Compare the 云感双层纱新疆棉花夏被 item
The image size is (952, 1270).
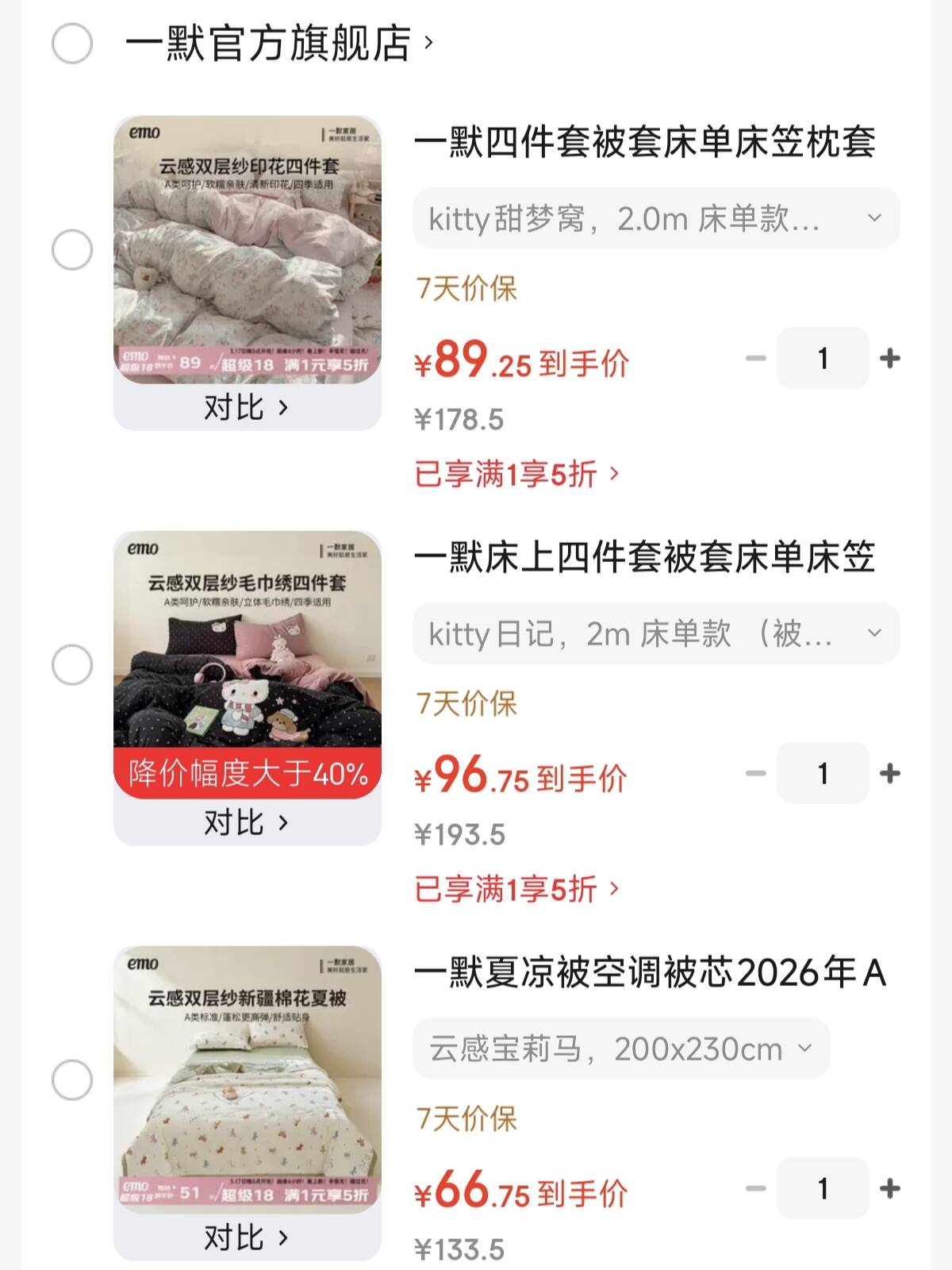pyautogui.click(x=246, y=1238)
